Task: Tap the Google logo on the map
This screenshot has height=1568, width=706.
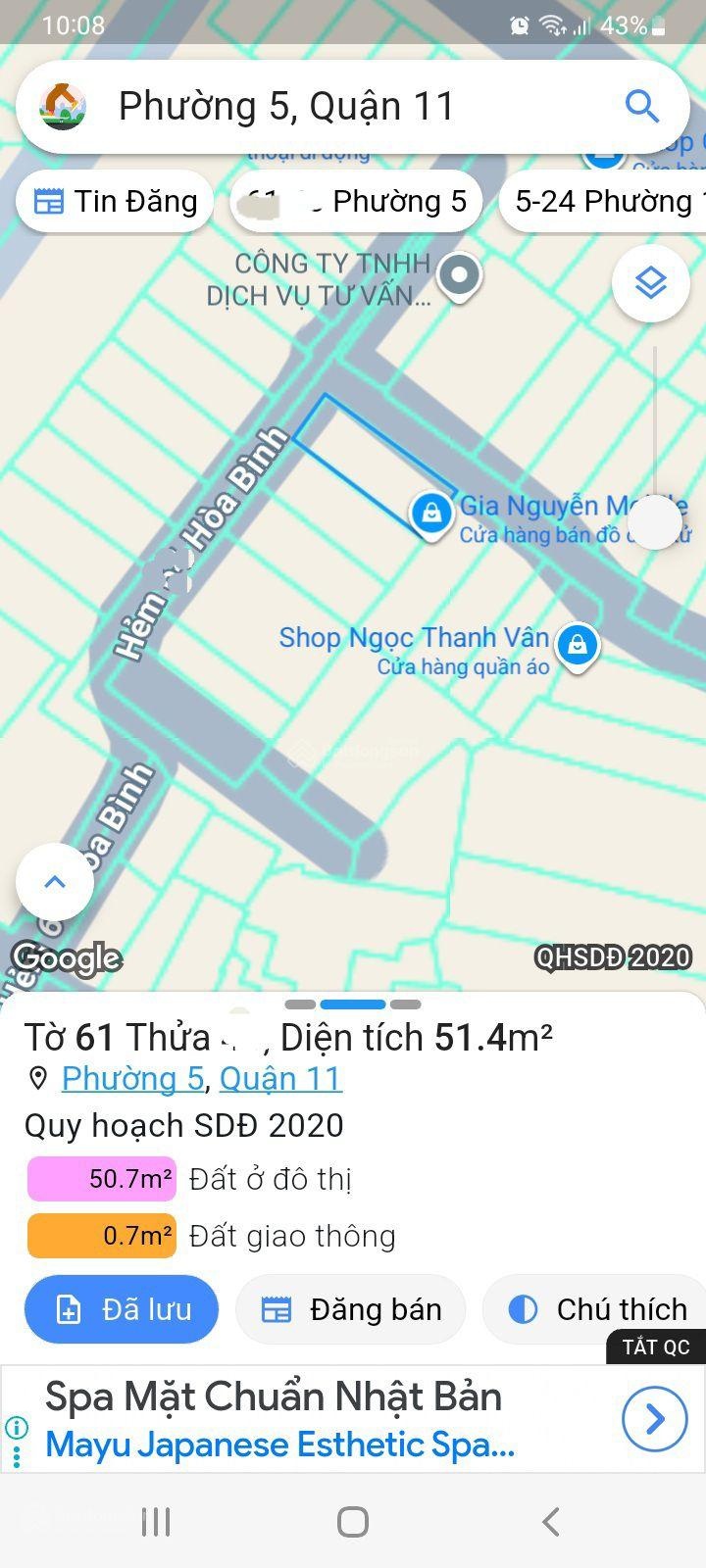Action: [64, 957]
